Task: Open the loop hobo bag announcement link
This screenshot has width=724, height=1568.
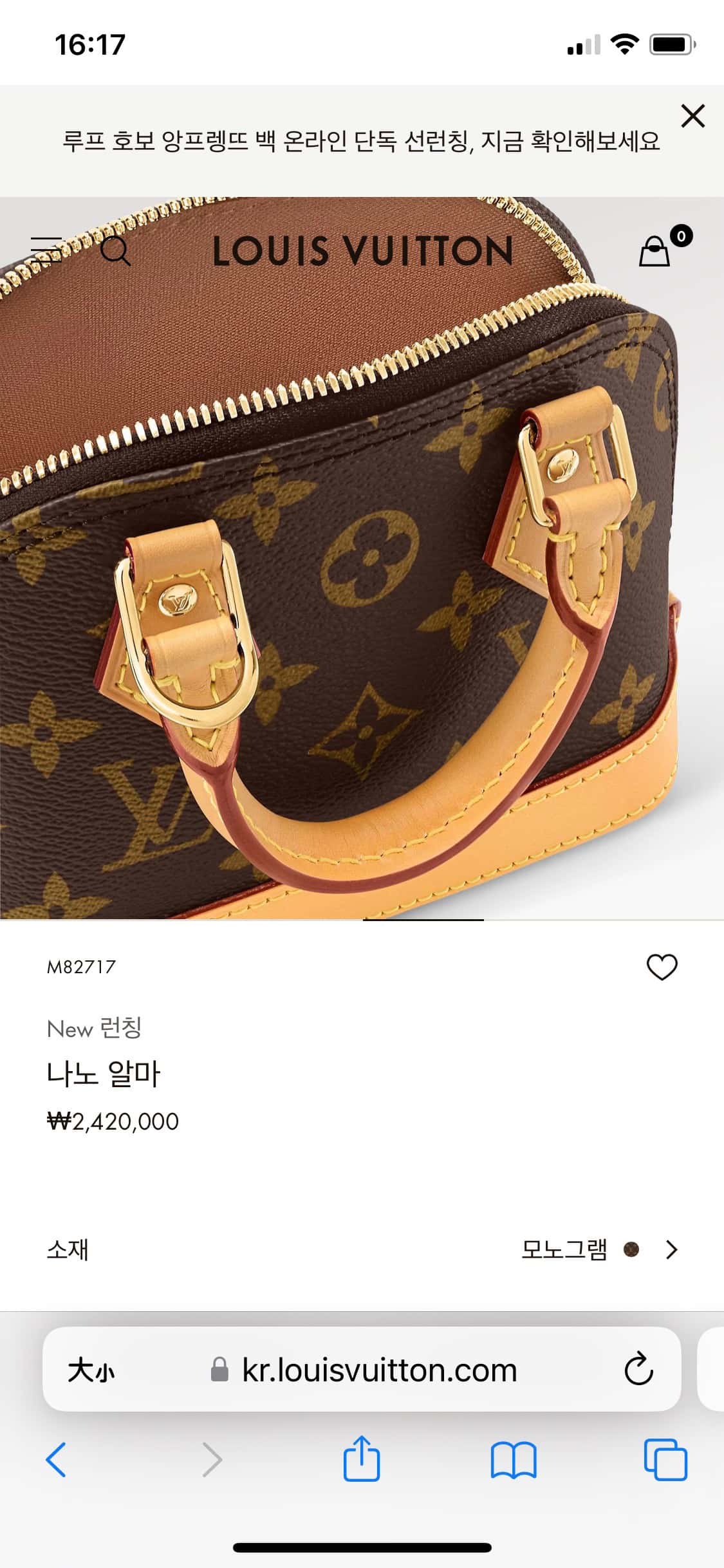Action: 360,141
